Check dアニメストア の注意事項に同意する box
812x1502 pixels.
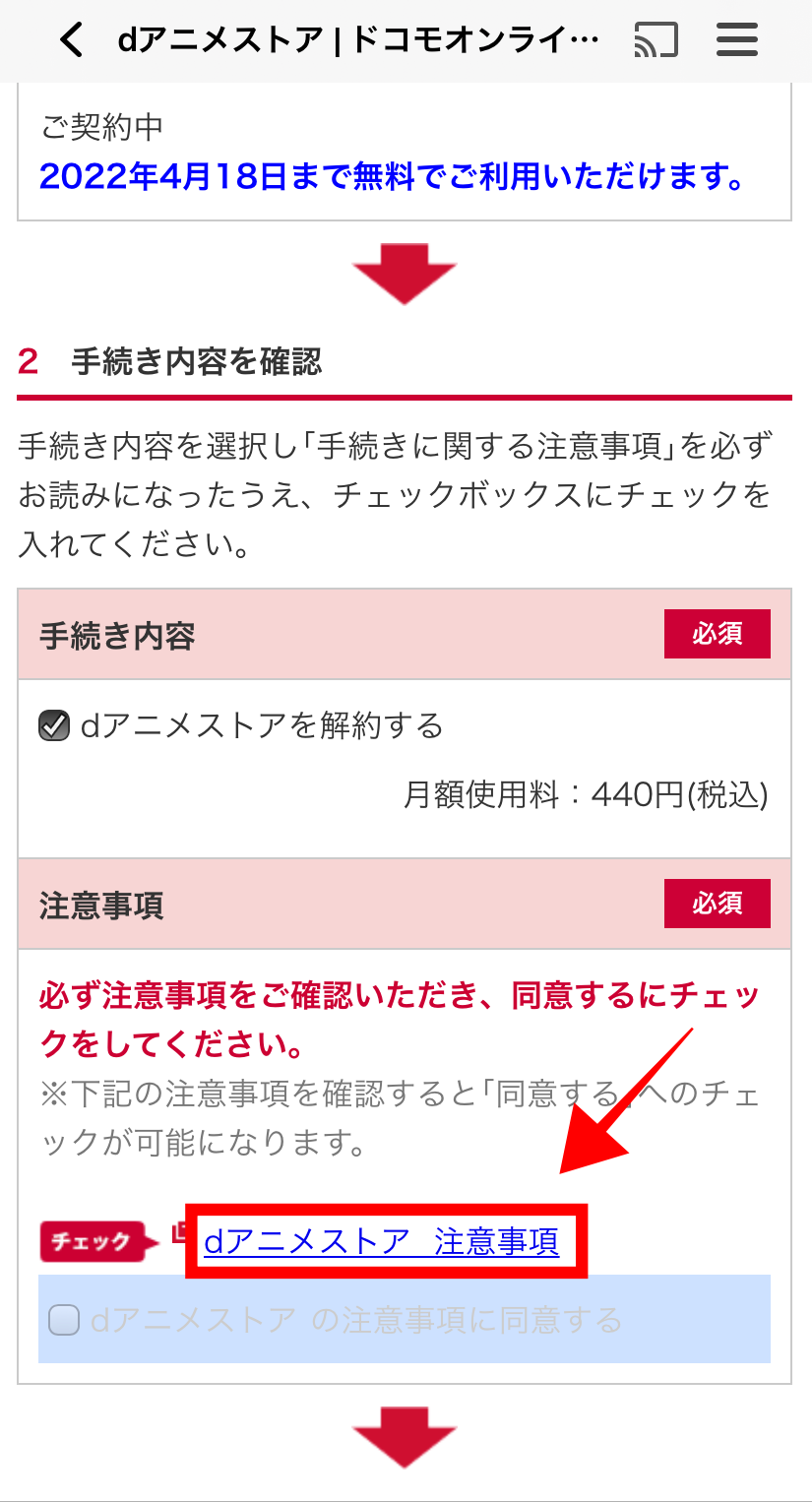click(x=64, y=1320)
